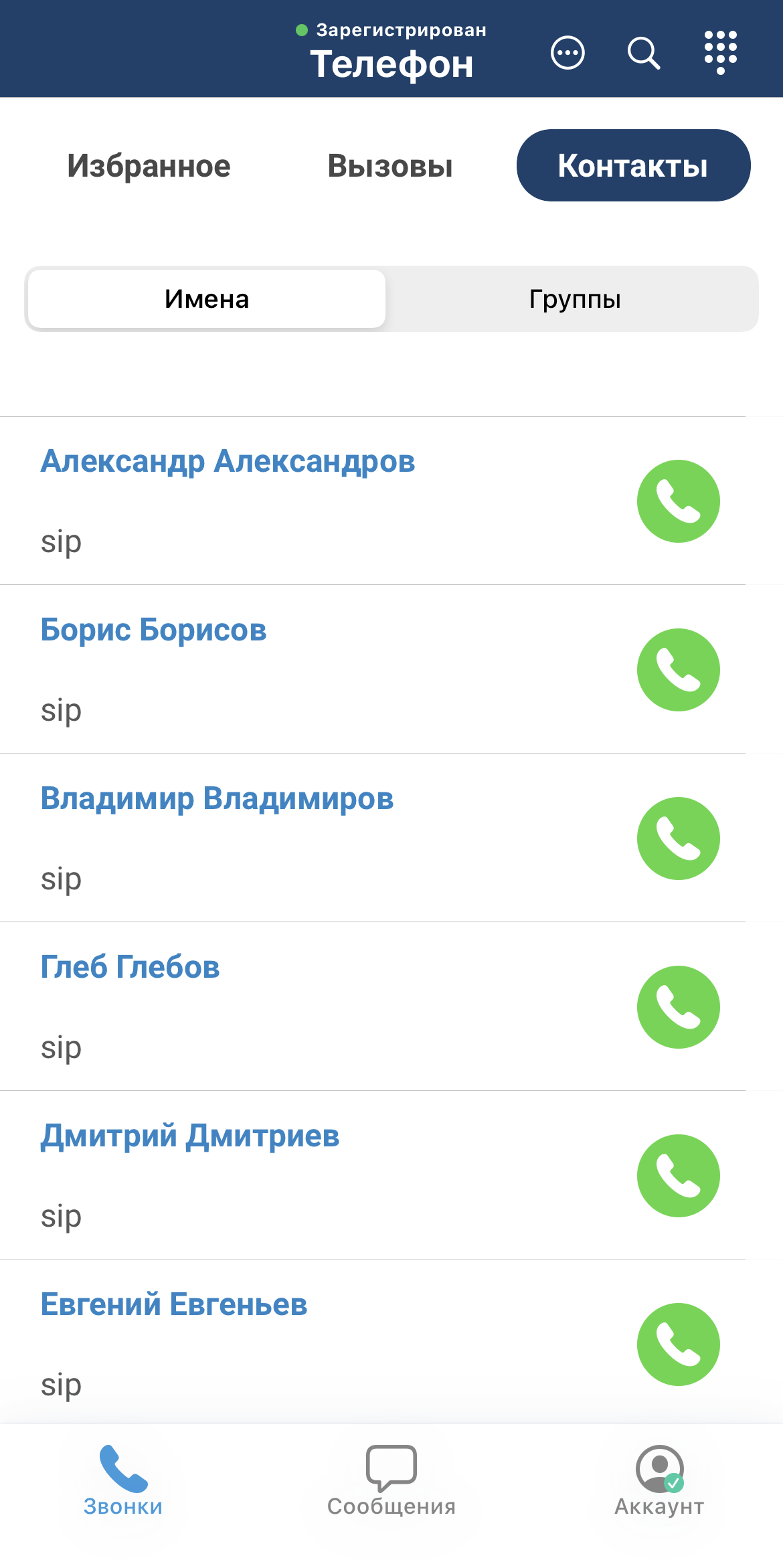
Task: Select the Контакты tab
Action: 633,165
